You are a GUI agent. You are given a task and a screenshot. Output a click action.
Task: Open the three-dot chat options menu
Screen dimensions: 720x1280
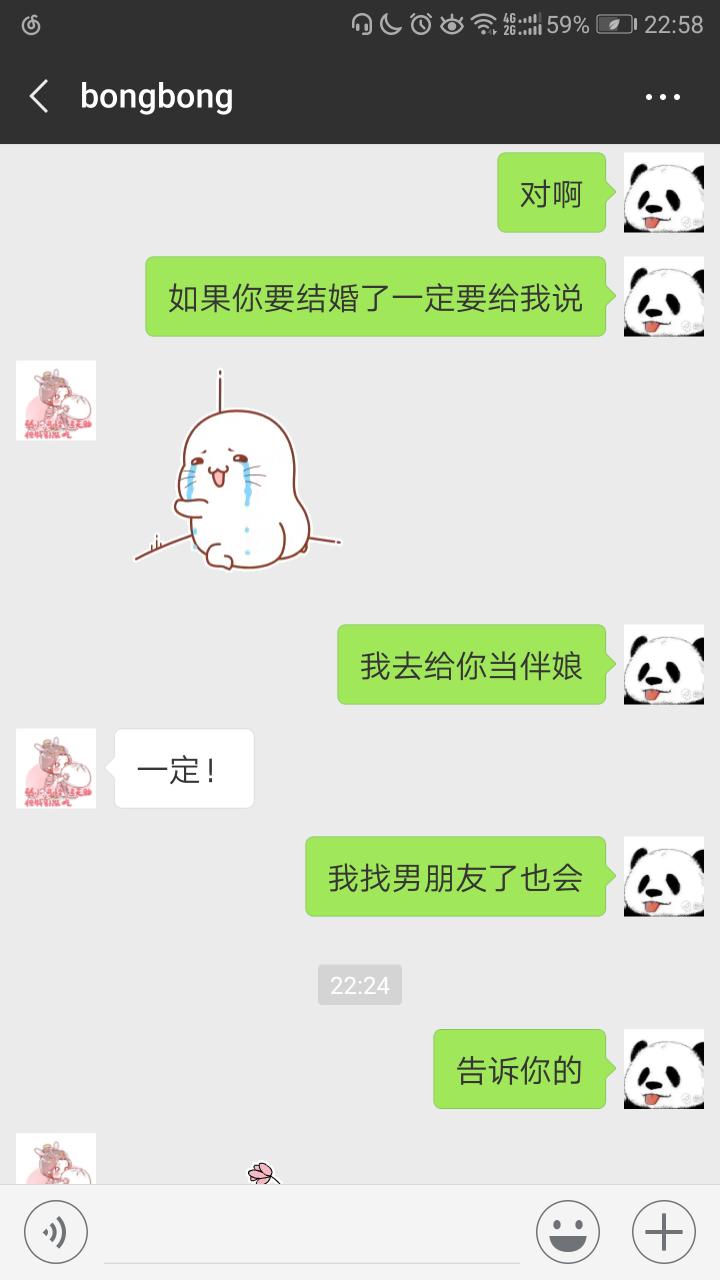663,97
